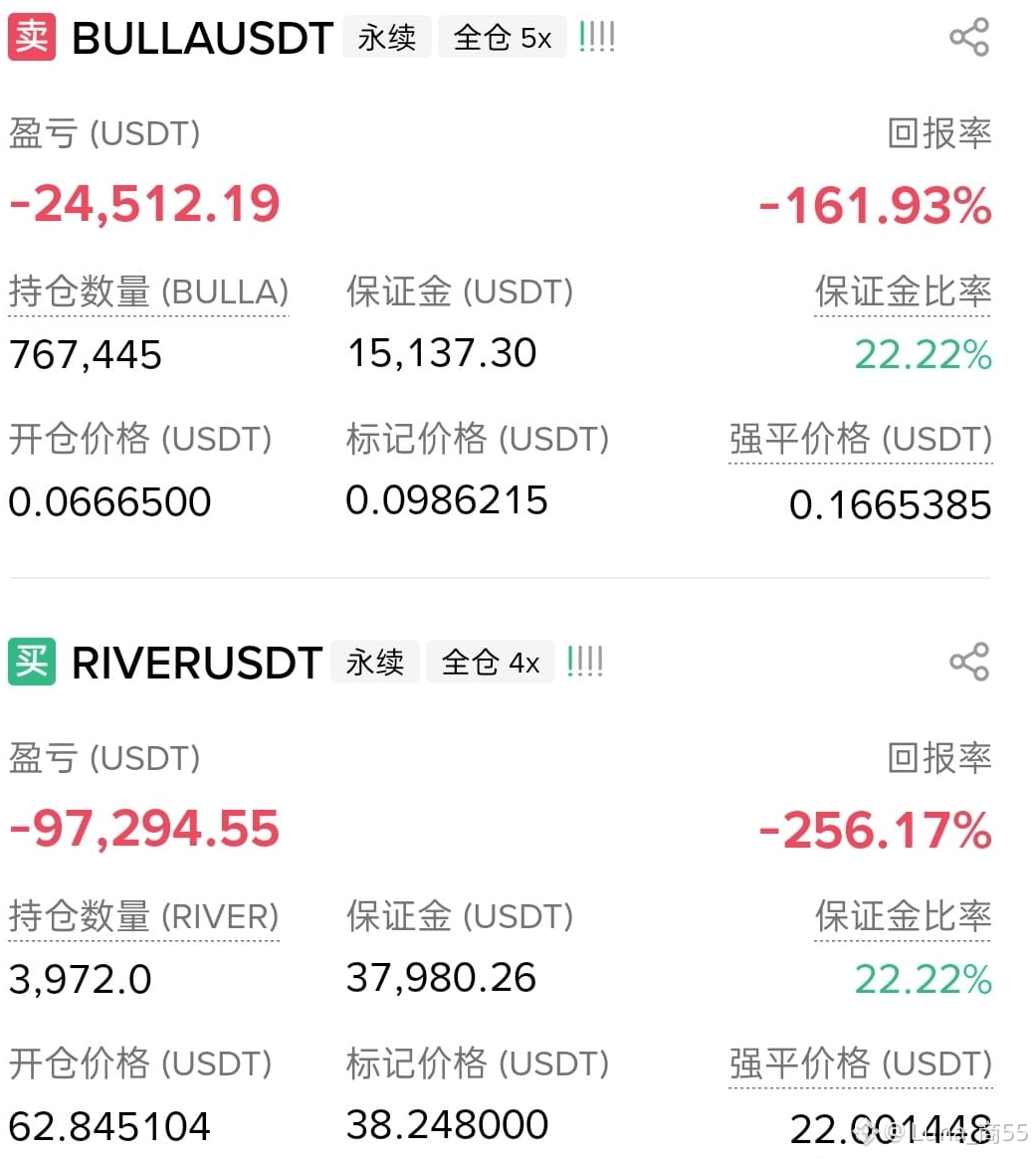
Task: Explain 强平价格 for RIVERUSDT
Action: pyautogui.click(x=860, y=1064)
